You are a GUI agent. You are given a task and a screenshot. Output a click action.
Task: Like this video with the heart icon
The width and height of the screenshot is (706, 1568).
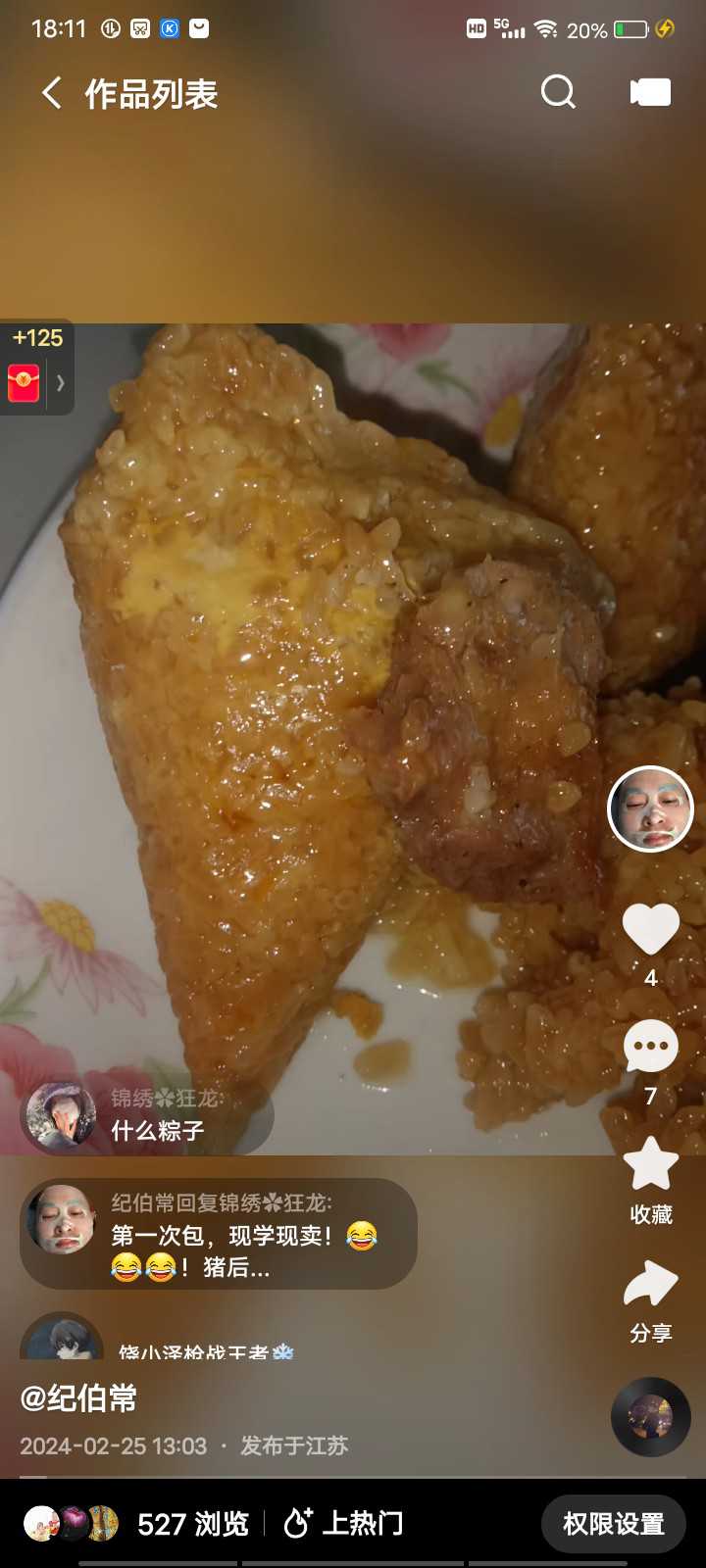[x=651, y=929]
